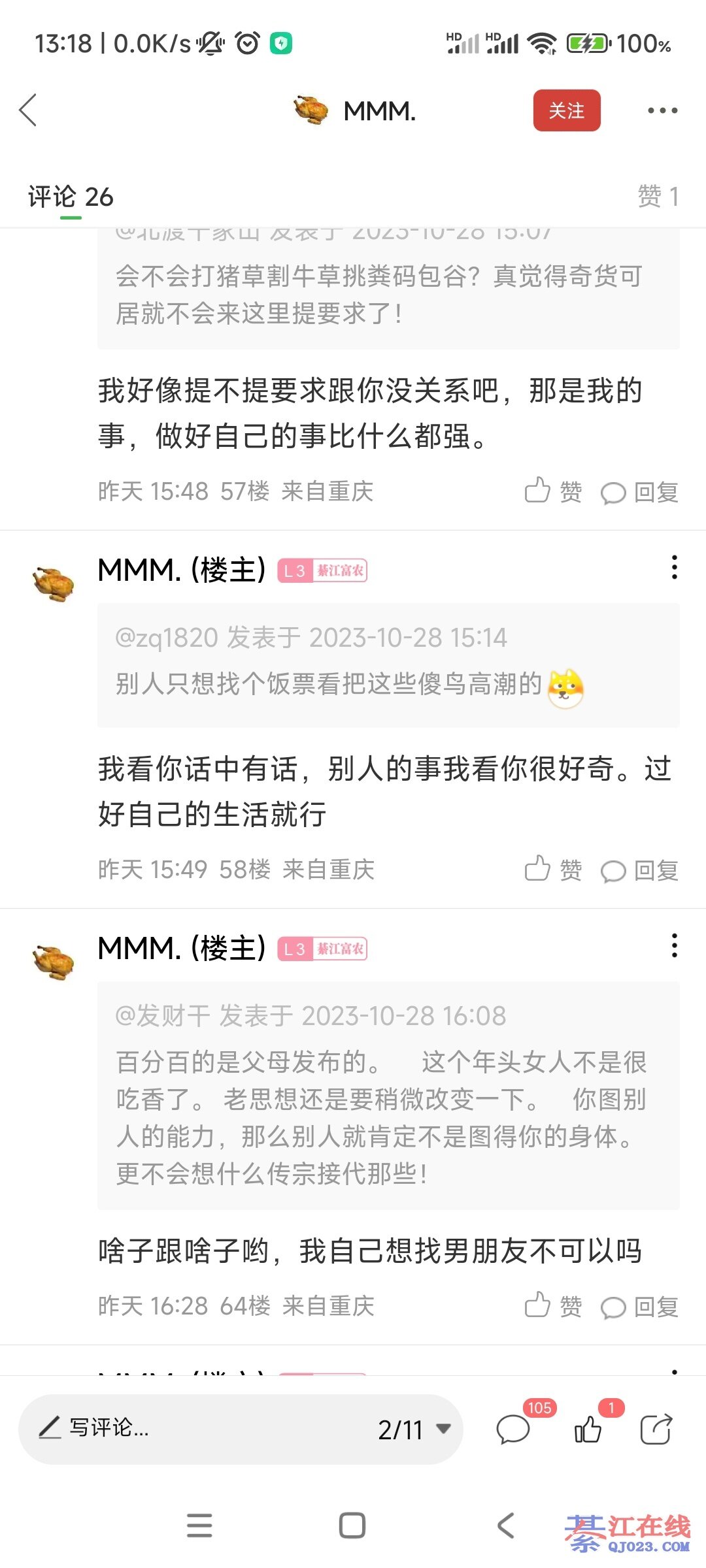This screenshot has width=706, height=1568.
Task: Reply to the 64楼 comment
Action: click(x=639, y=1307)
